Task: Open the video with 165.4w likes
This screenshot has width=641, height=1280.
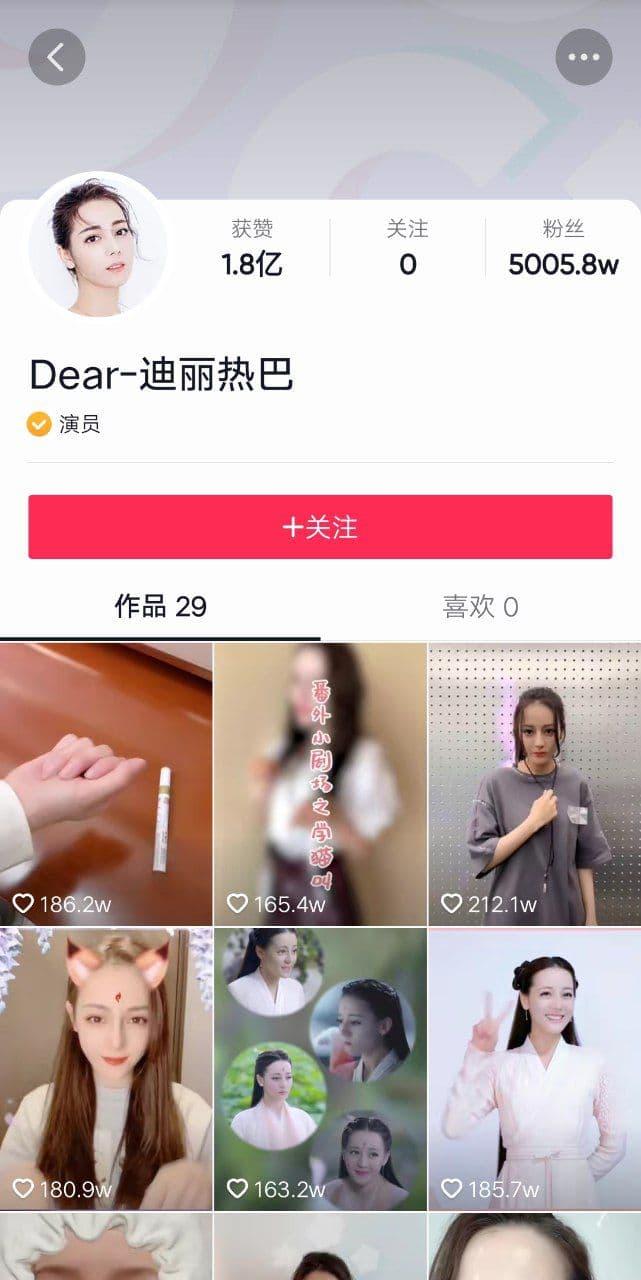Action: (x=320, y=784)
